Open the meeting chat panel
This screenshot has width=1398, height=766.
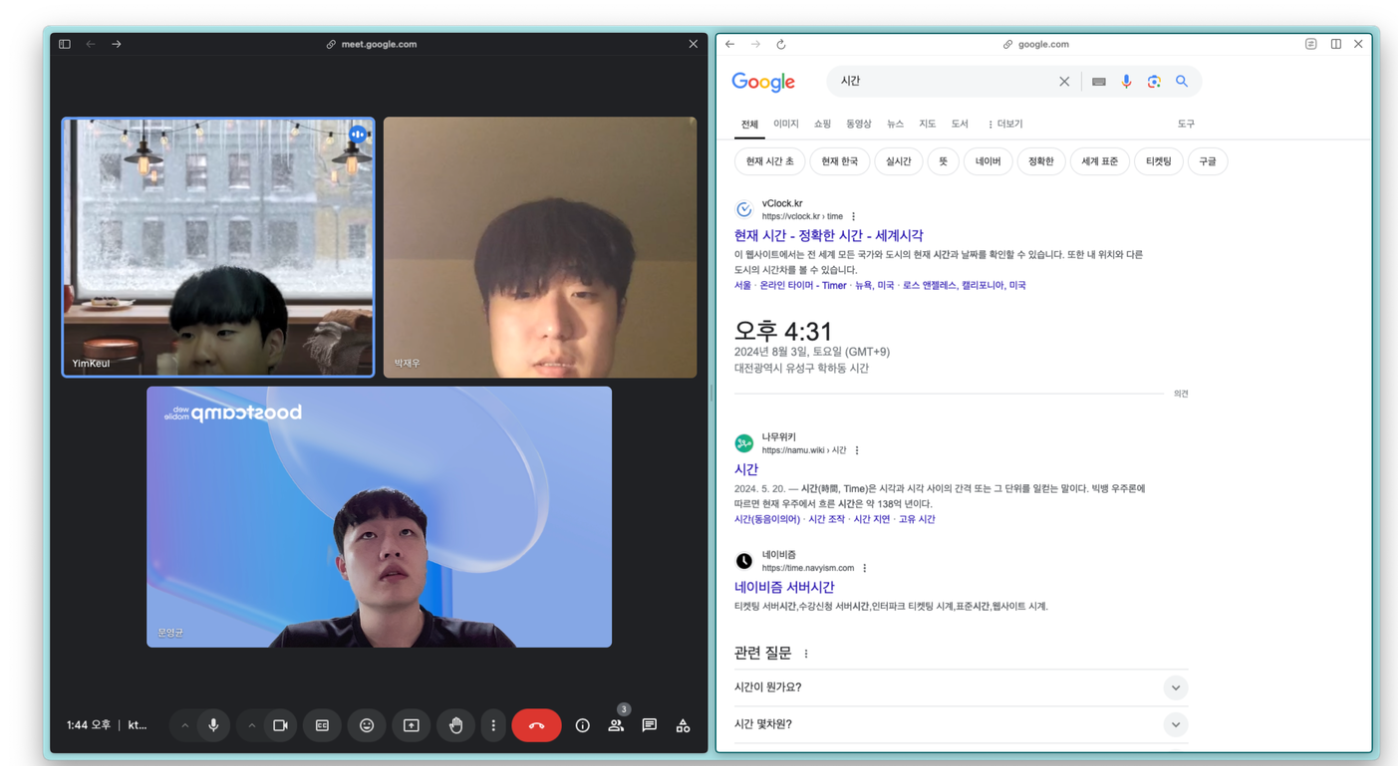point(649,726)
